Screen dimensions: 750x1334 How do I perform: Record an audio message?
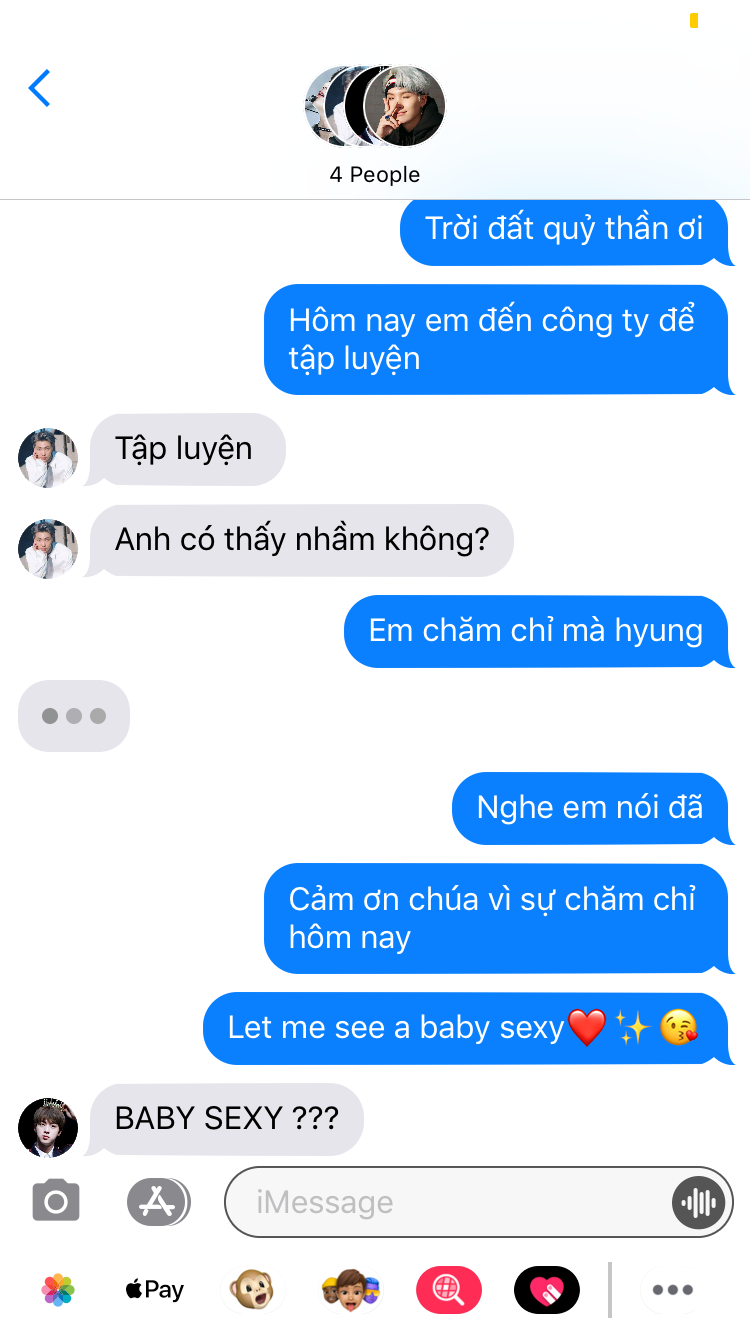point(697,1202)
